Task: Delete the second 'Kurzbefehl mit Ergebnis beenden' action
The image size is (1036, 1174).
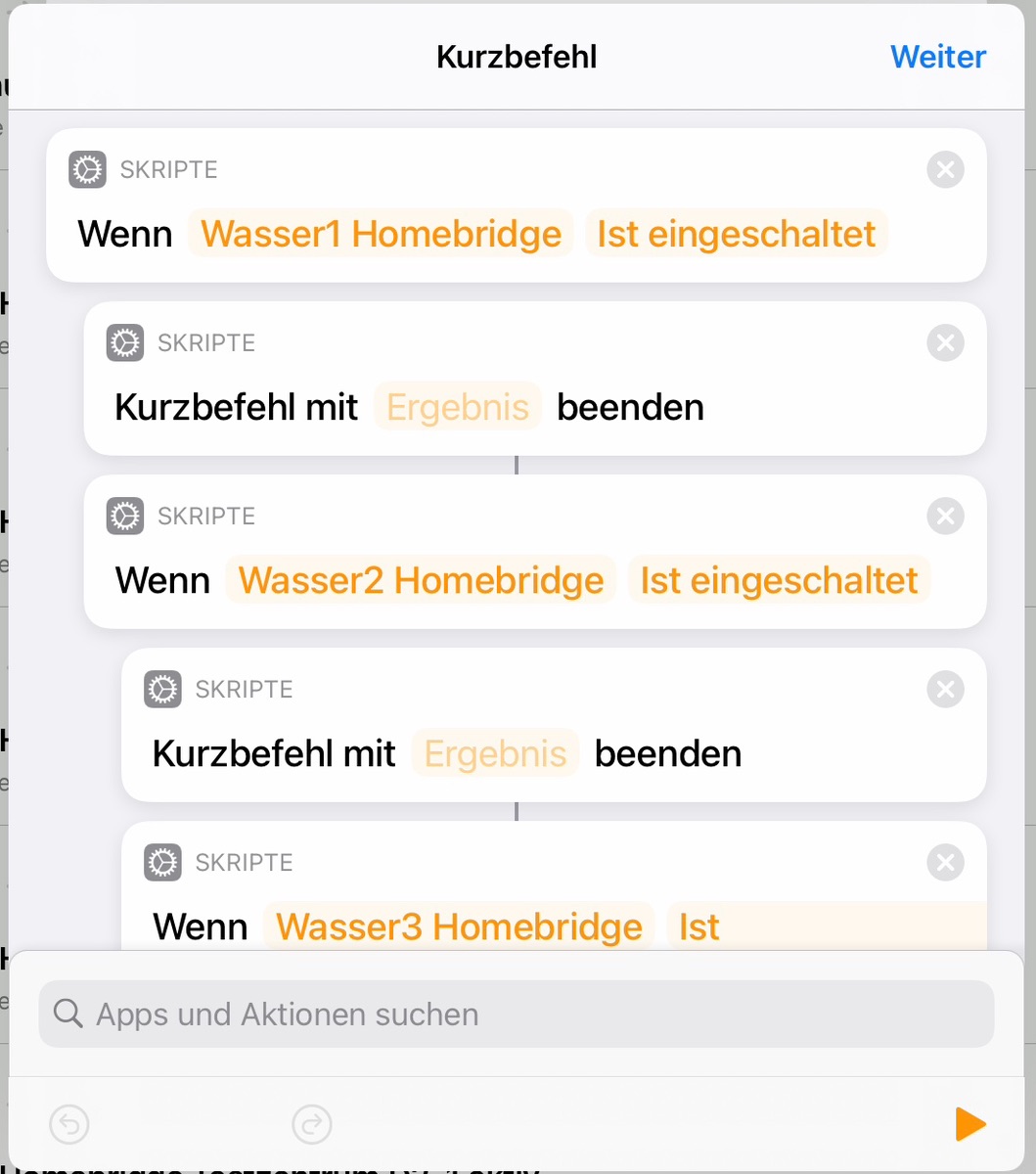Action: (x=945, y=690)
